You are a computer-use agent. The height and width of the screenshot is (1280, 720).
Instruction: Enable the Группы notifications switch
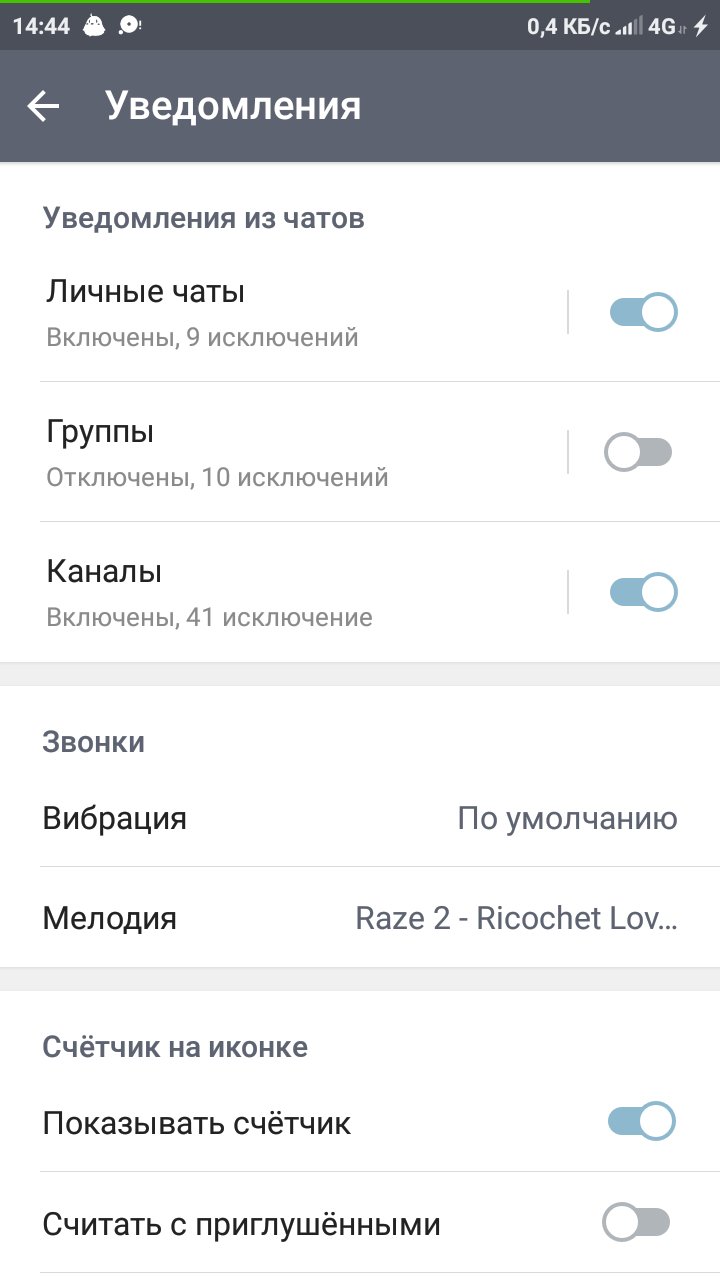(x=639, y=453)
